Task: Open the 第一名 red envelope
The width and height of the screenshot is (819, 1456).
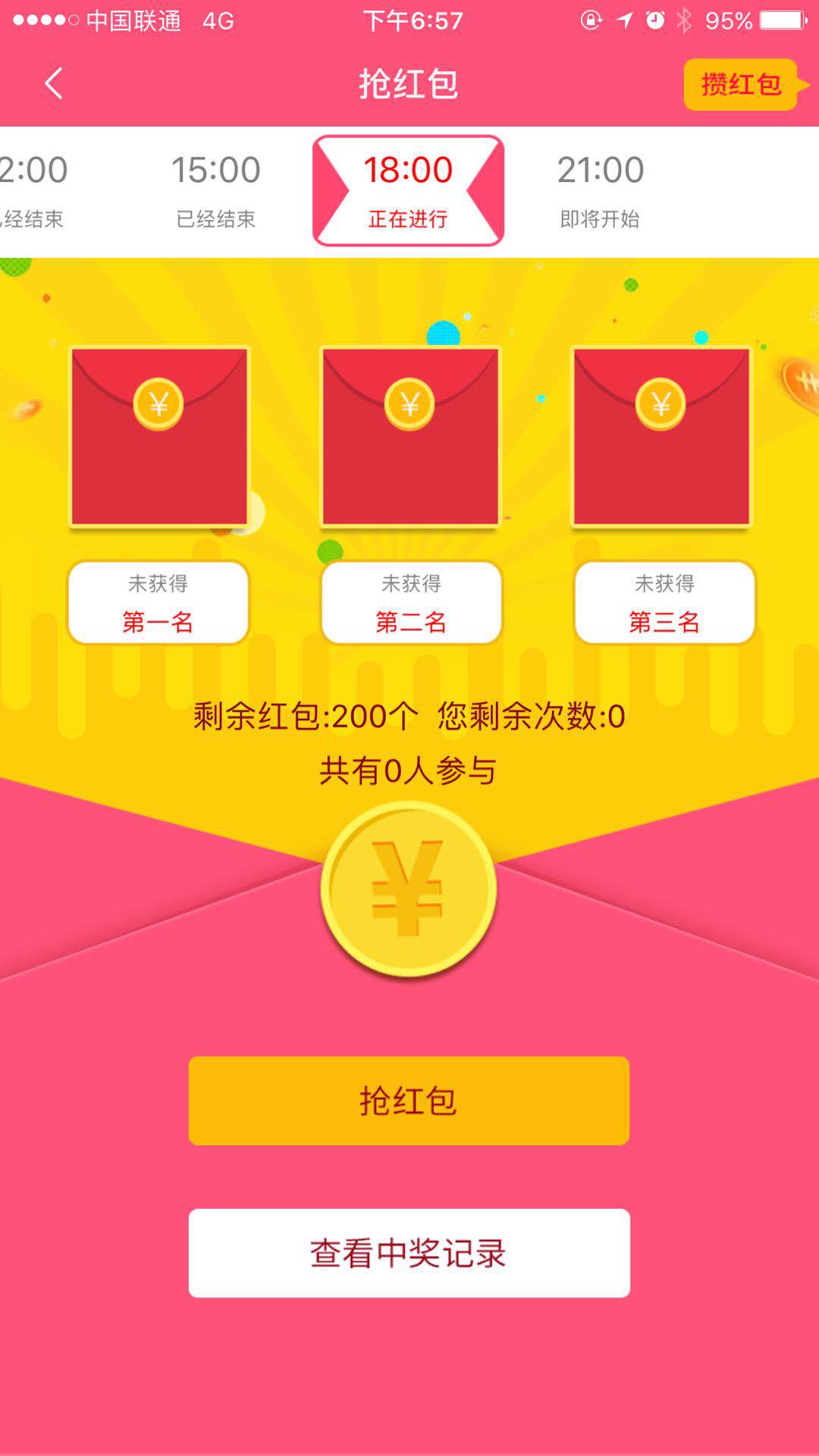Action: (159, 437)
